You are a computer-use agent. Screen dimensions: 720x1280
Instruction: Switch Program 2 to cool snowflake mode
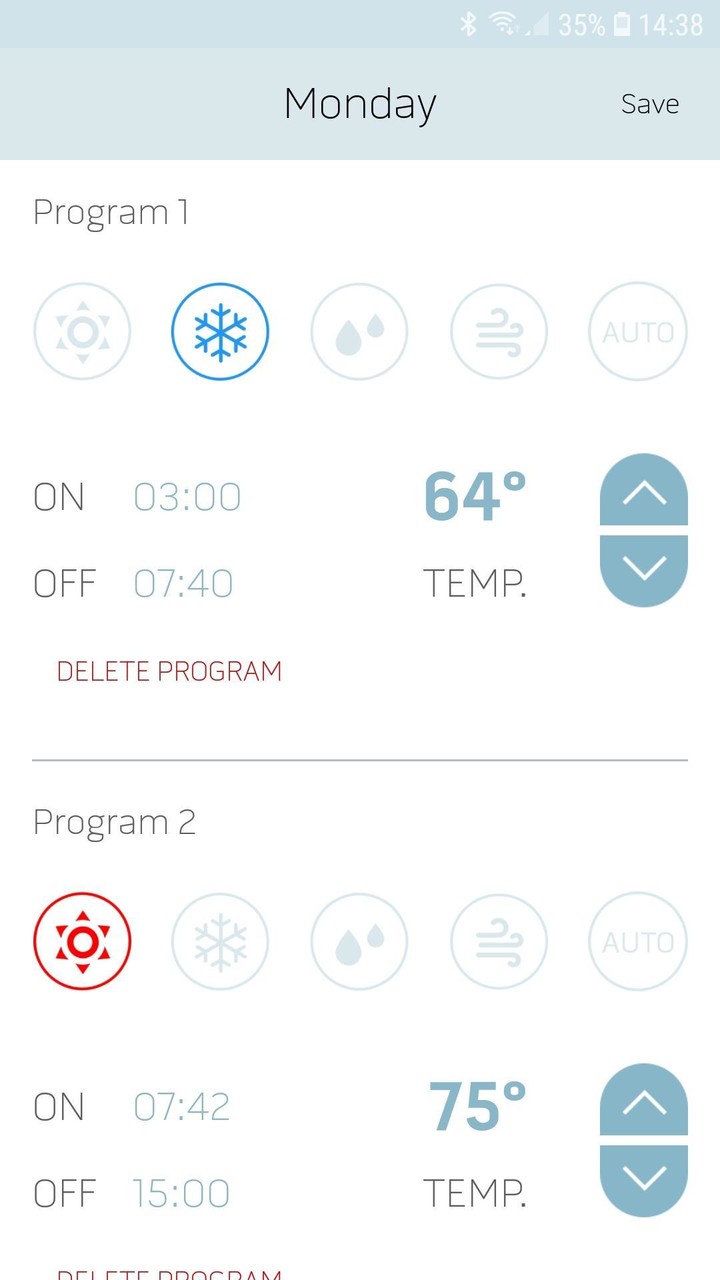tap(220, 941)
